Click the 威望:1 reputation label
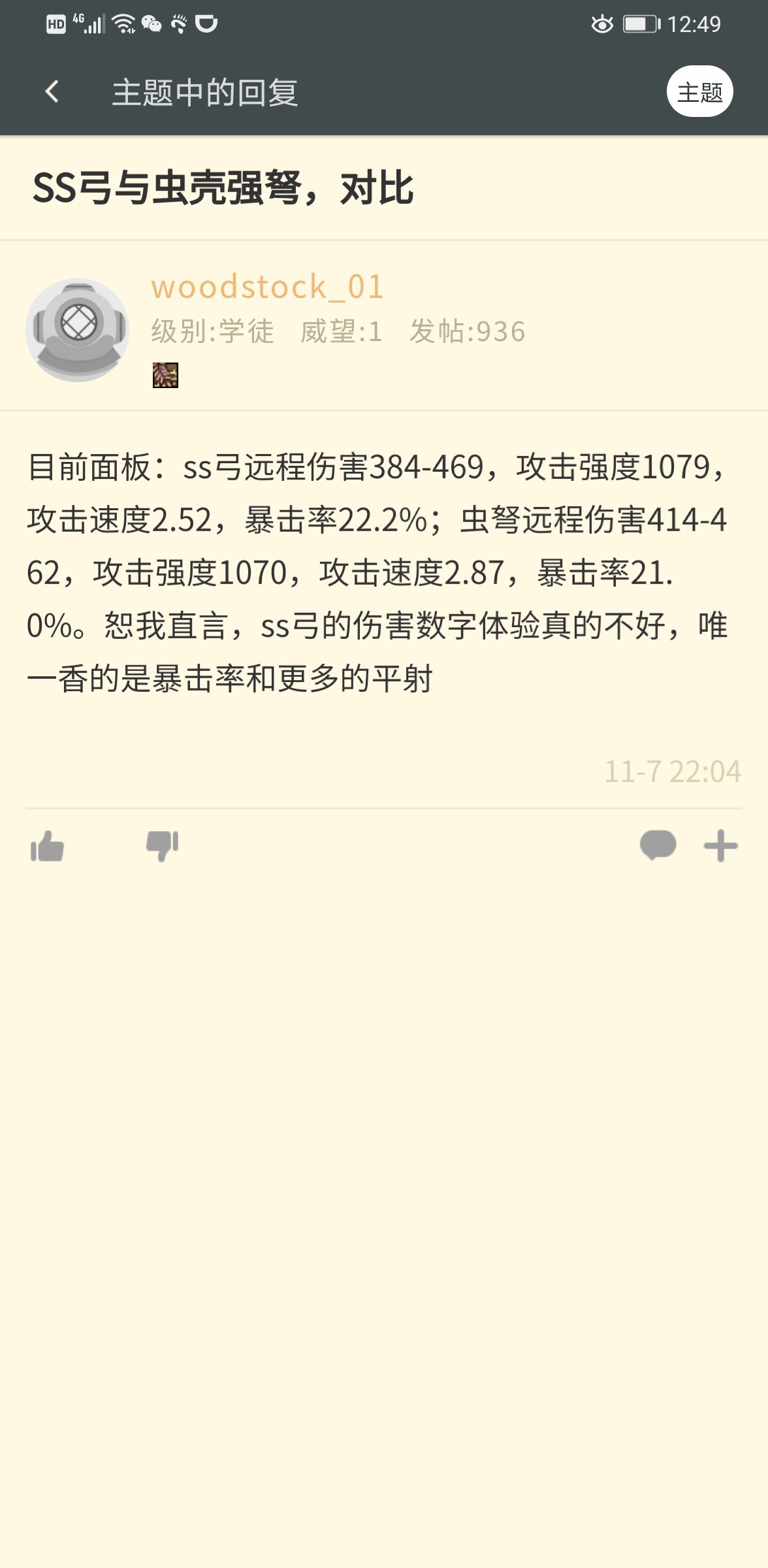Viewport: 768px width, 1568px height. pos(341,331)
